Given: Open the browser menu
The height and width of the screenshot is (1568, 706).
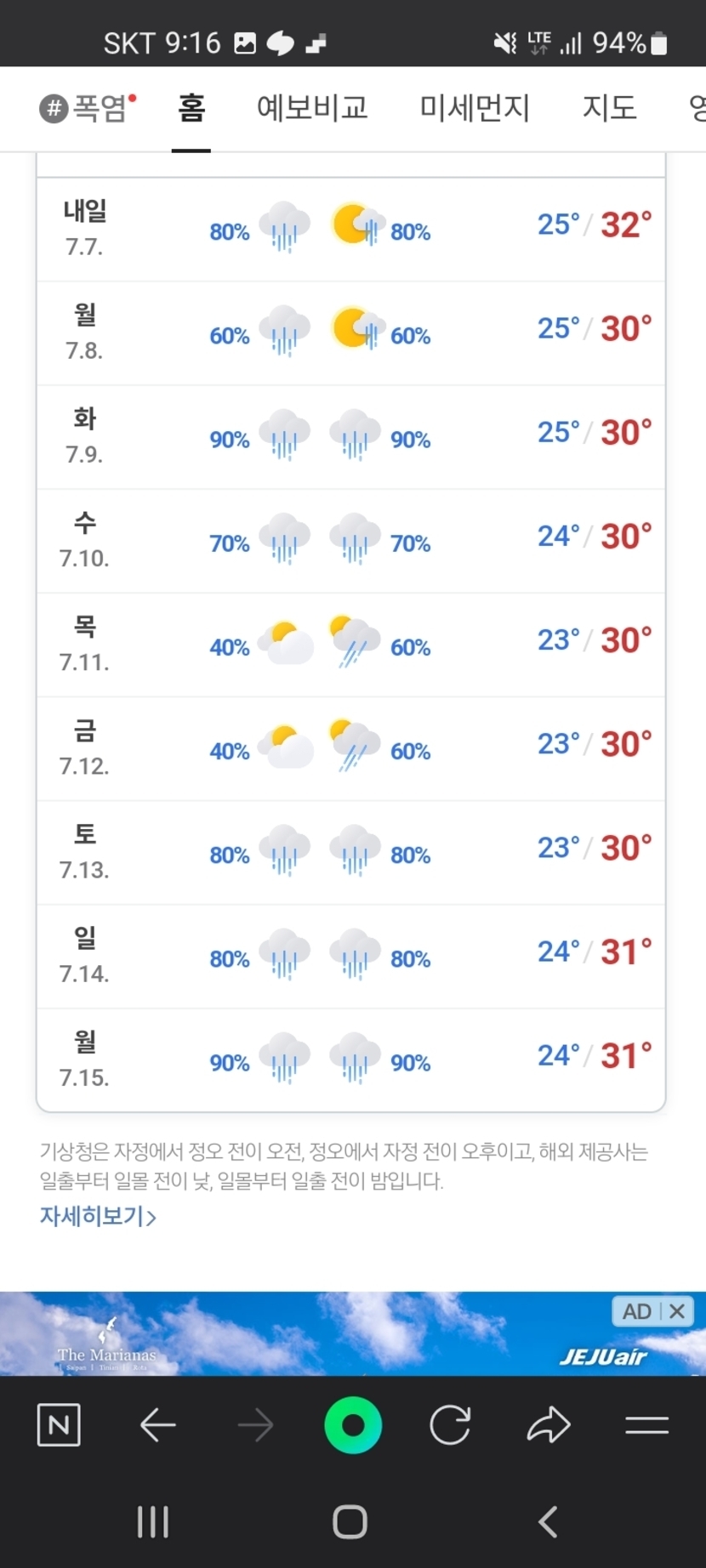Looking at the screenshot, I should click(x=646, y=1425).
